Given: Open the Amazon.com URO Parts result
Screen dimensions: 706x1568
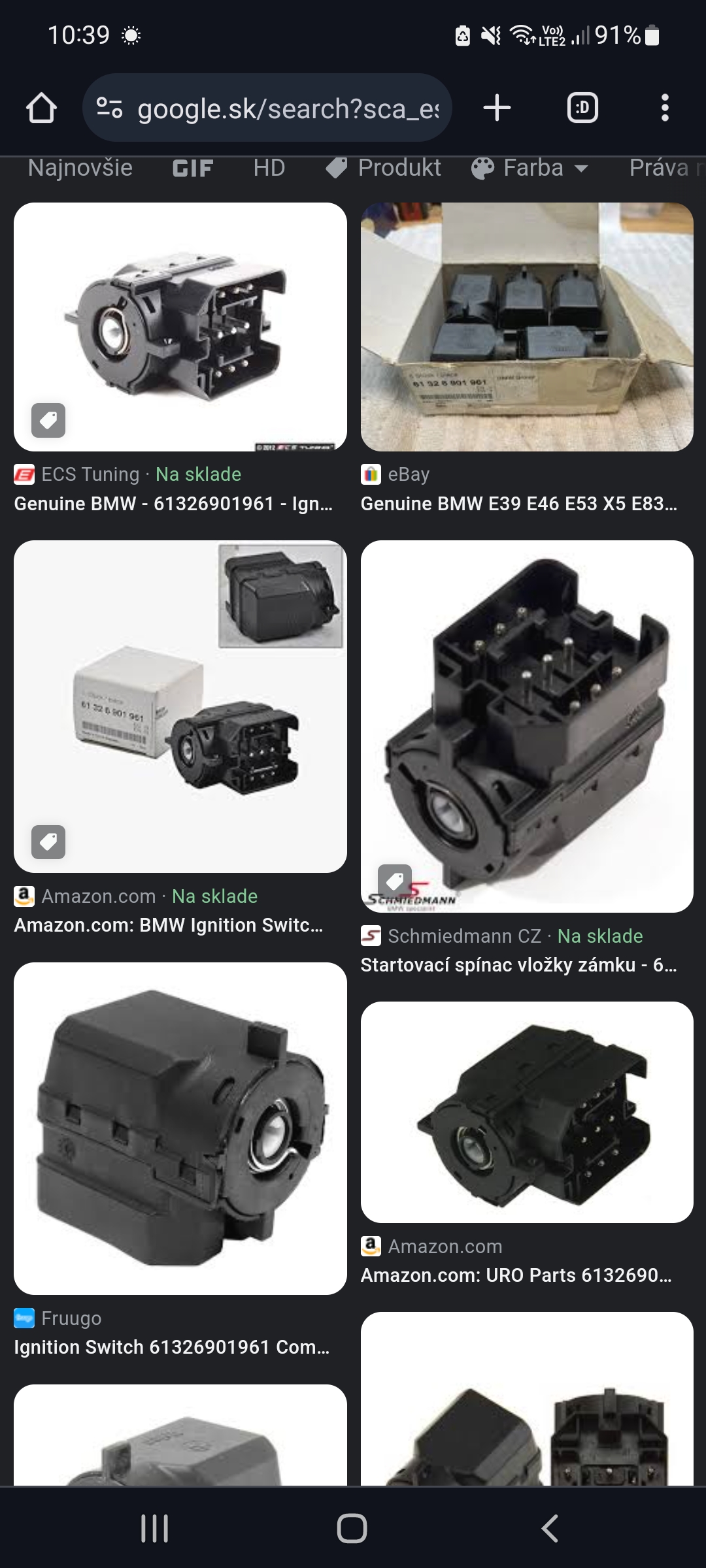Looking at the screenshot, I should coord(527,1112).
